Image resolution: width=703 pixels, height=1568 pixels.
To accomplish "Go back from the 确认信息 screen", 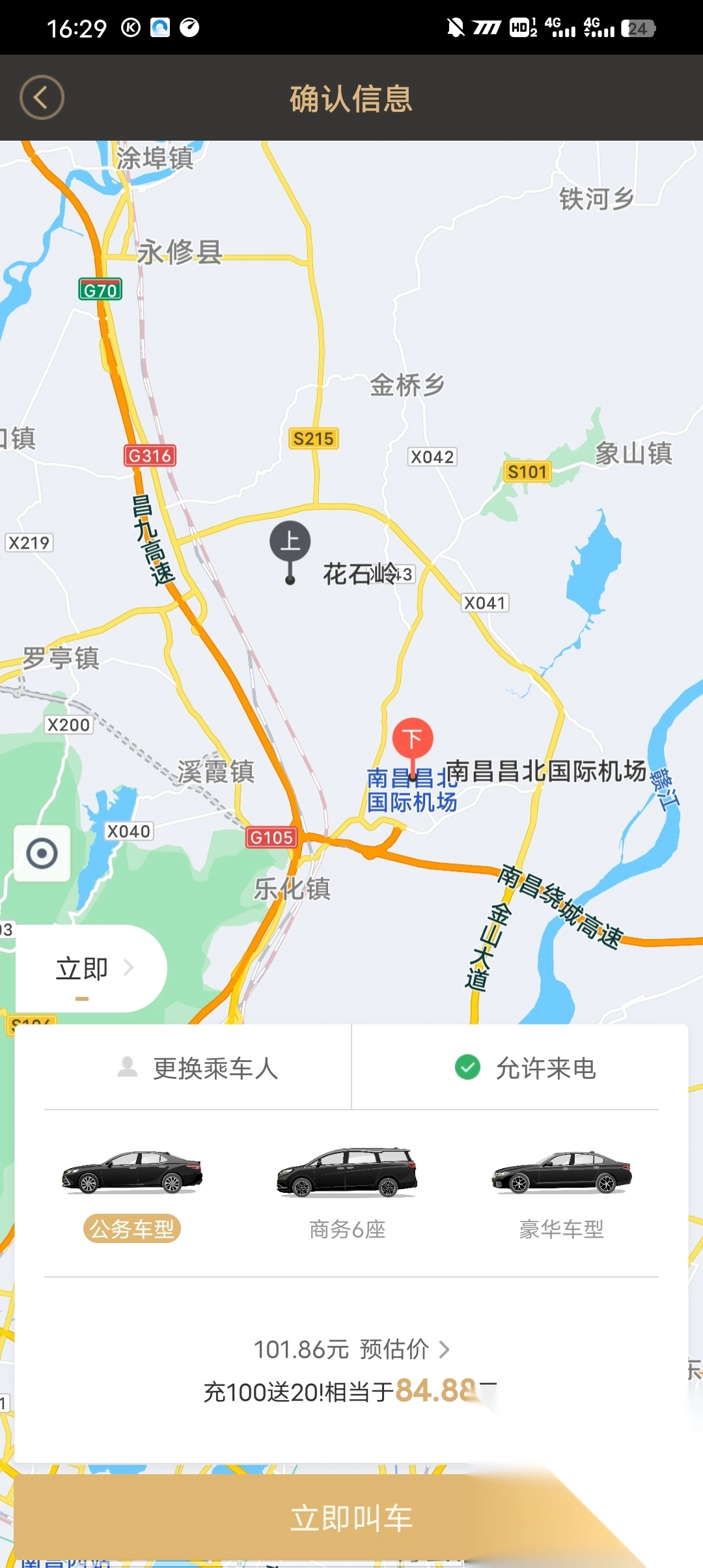I will [42, 98].
